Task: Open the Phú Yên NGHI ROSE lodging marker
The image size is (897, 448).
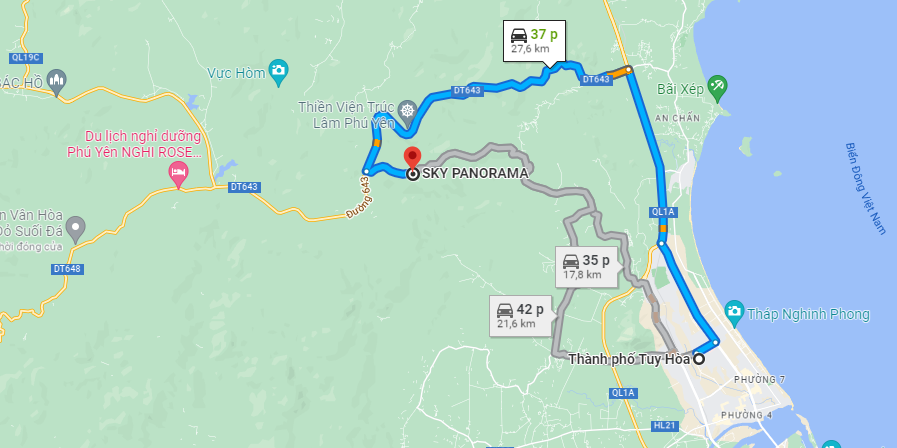Action: 180,175
